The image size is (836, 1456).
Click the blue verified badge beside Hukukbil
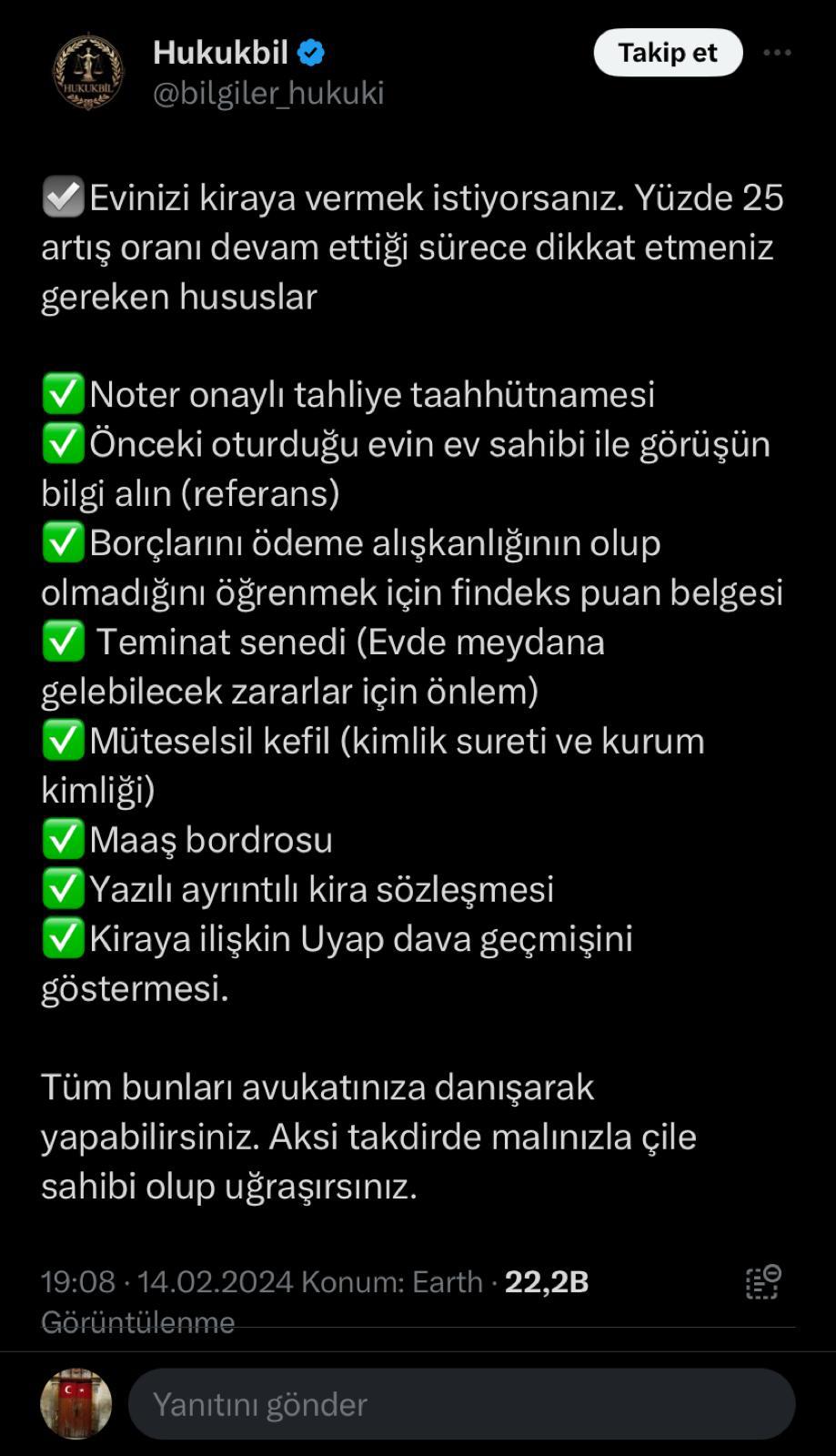pos(309,53)
